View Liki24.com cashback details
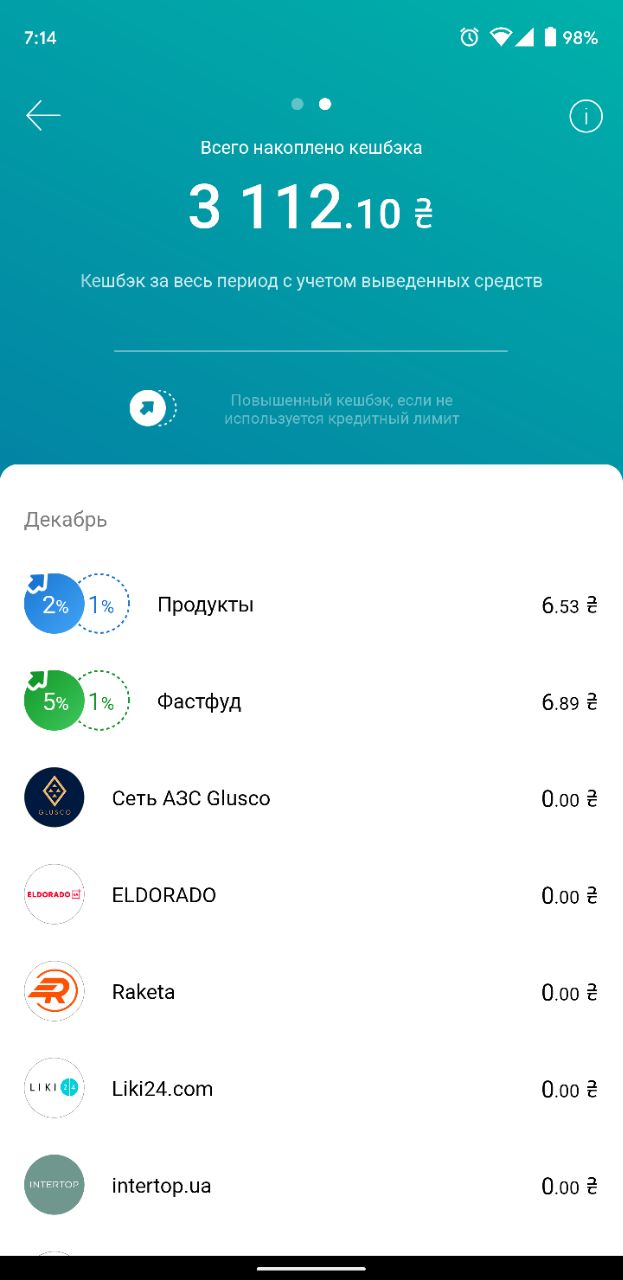Screen dimensions: 623x1280 click(x=311, y=1089)
